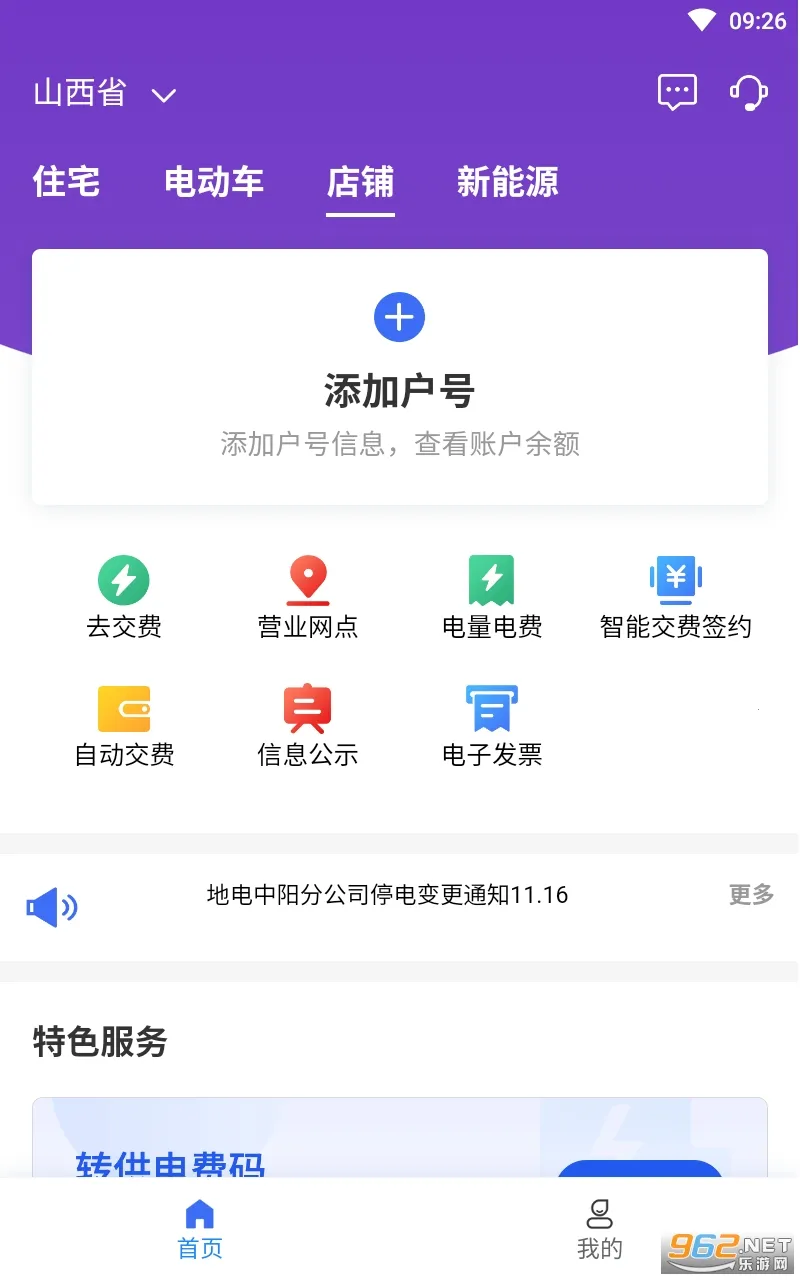Open the 转供电费码 banner card
800x1280 pixels.
pos(400,1140)
